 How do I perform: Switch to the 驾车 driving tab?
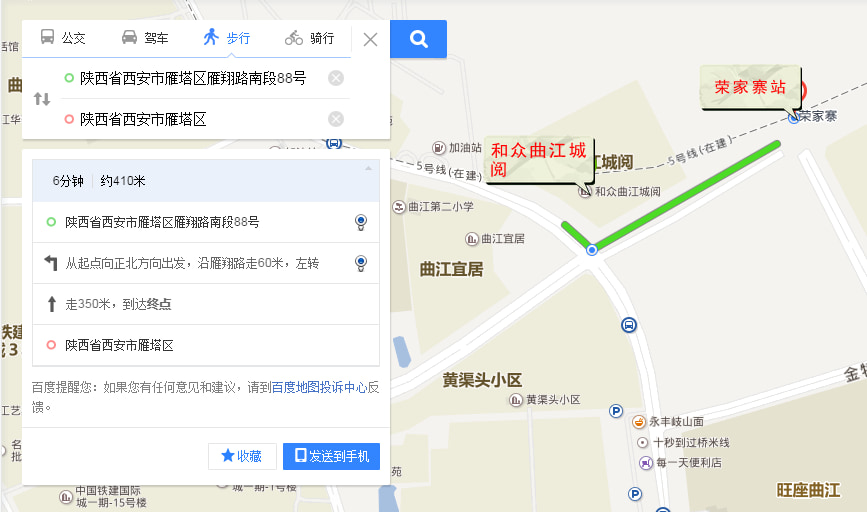tap(145, 38)
